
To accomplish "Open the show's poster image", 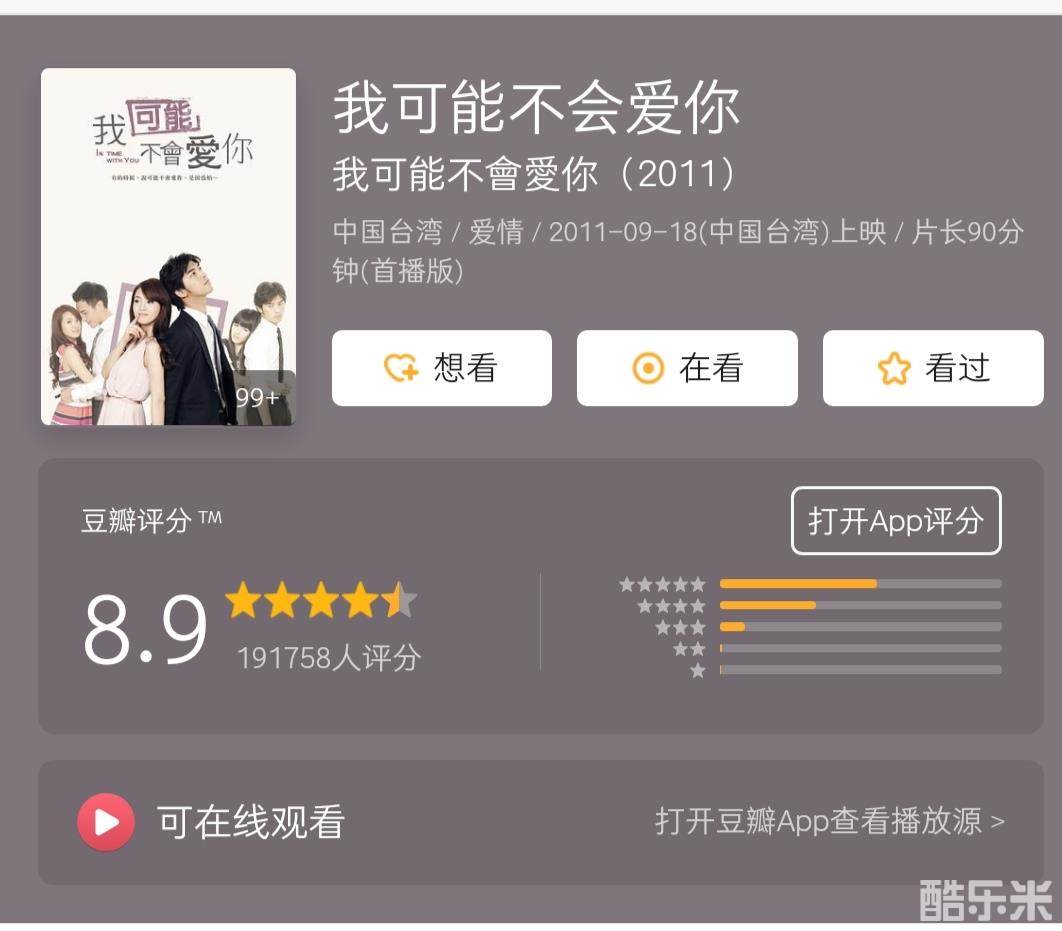I will point(168,247).
